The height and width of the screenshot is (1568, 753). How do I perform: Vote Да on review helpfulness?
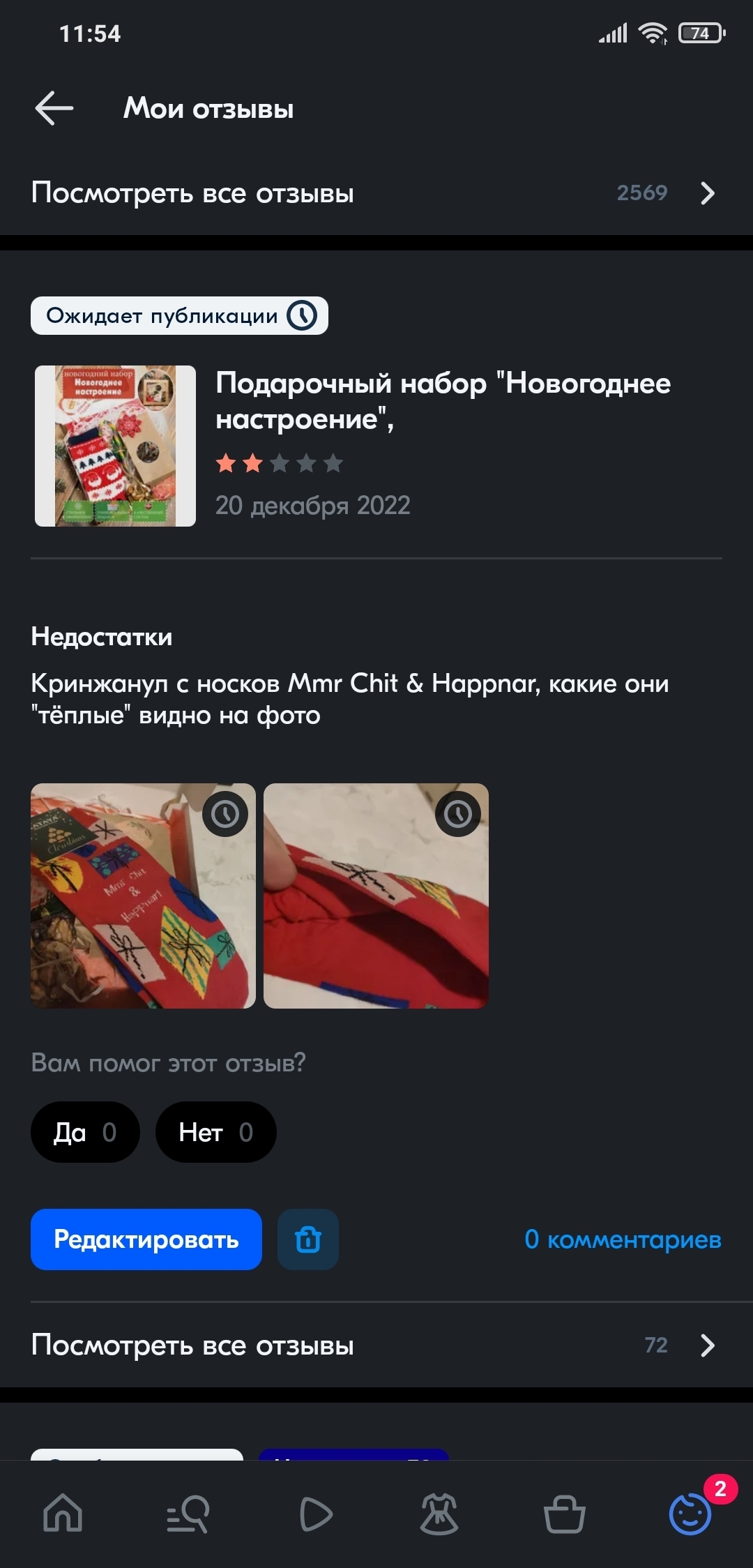85,1132
